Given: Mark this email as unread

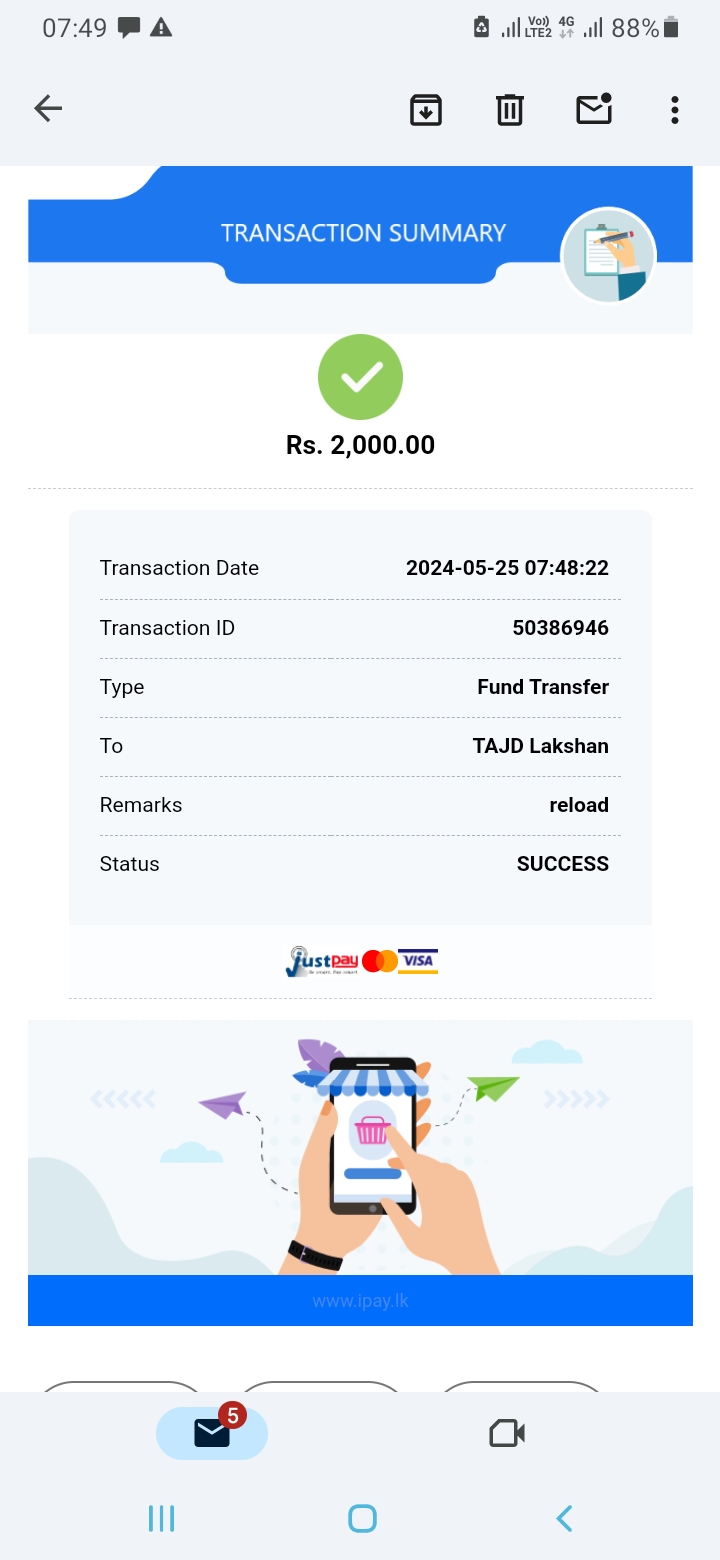Looking at the screenshot, I should click(594, 109).
